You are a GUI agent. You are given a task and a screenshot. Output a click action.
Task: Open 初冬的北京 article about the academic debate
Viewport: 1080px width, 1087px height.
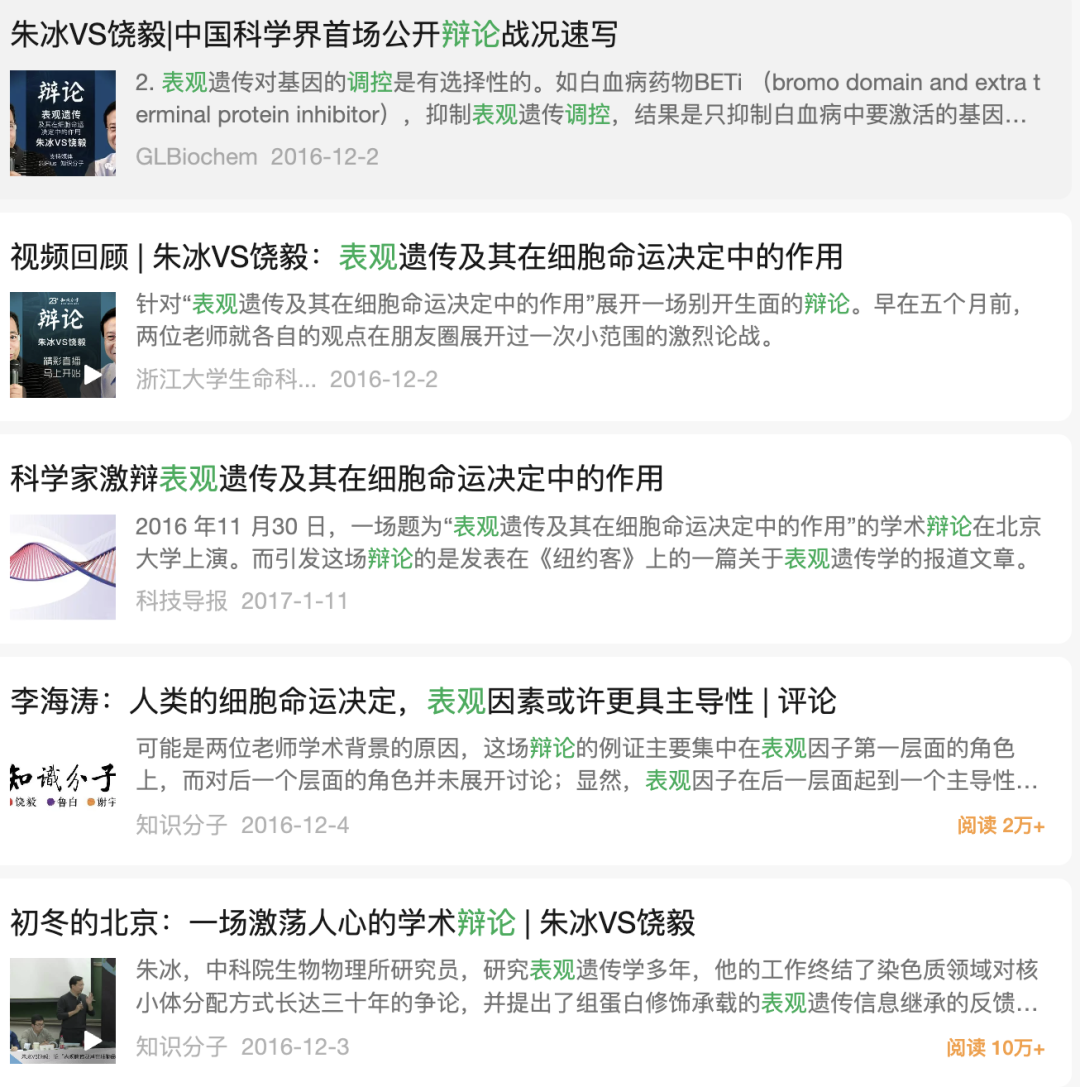coord(353,923)
